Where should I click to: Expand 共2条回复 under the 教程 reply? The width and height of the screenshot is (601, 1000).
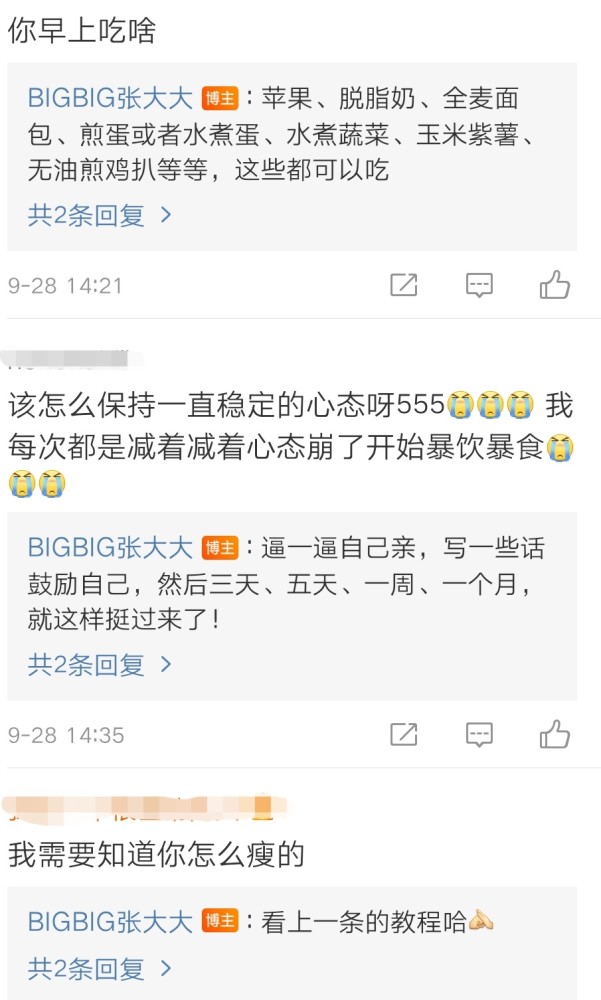coord(100,968)
